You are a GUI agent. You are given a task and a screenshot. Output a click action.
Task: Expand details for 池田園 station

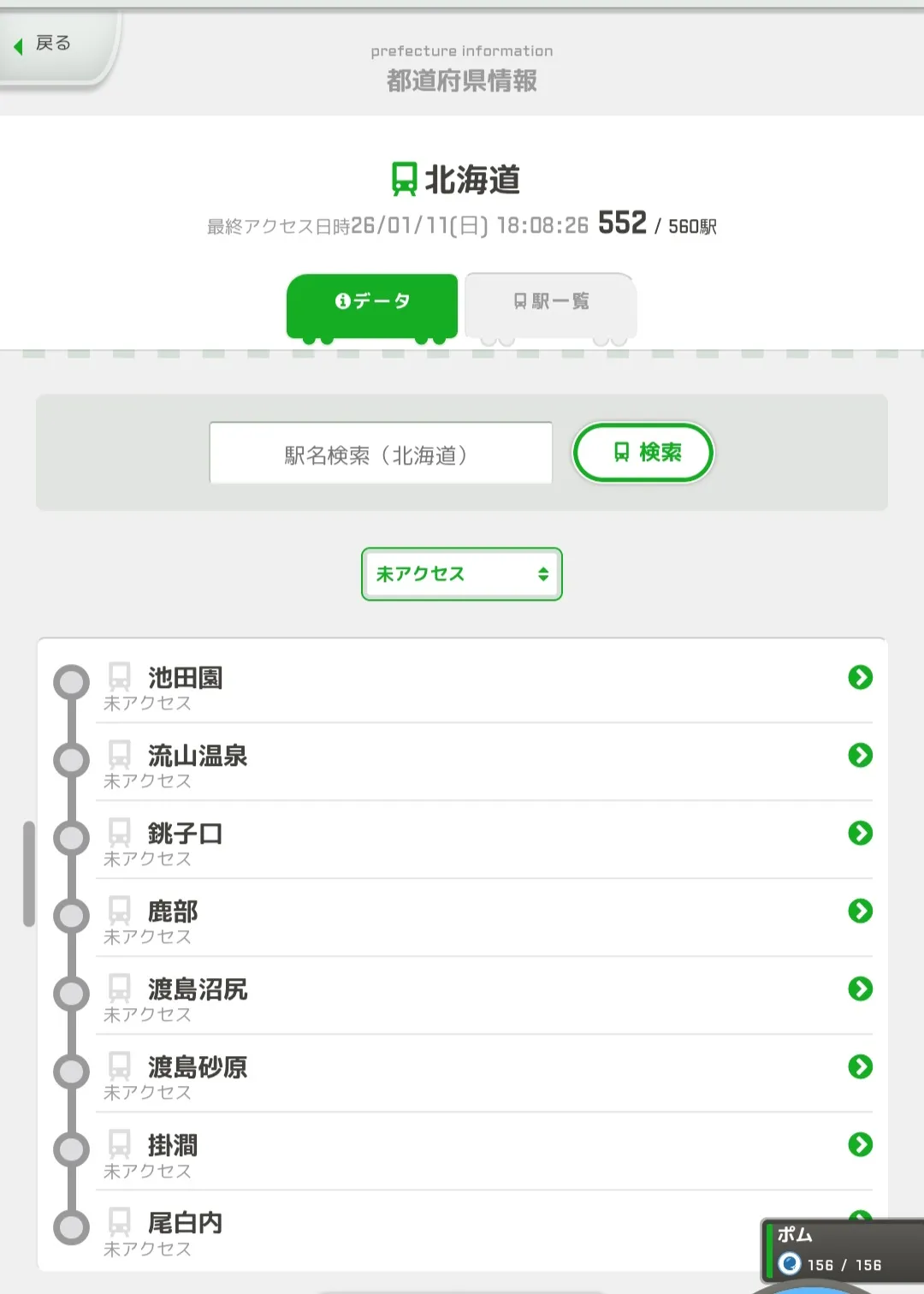point(860,678)
